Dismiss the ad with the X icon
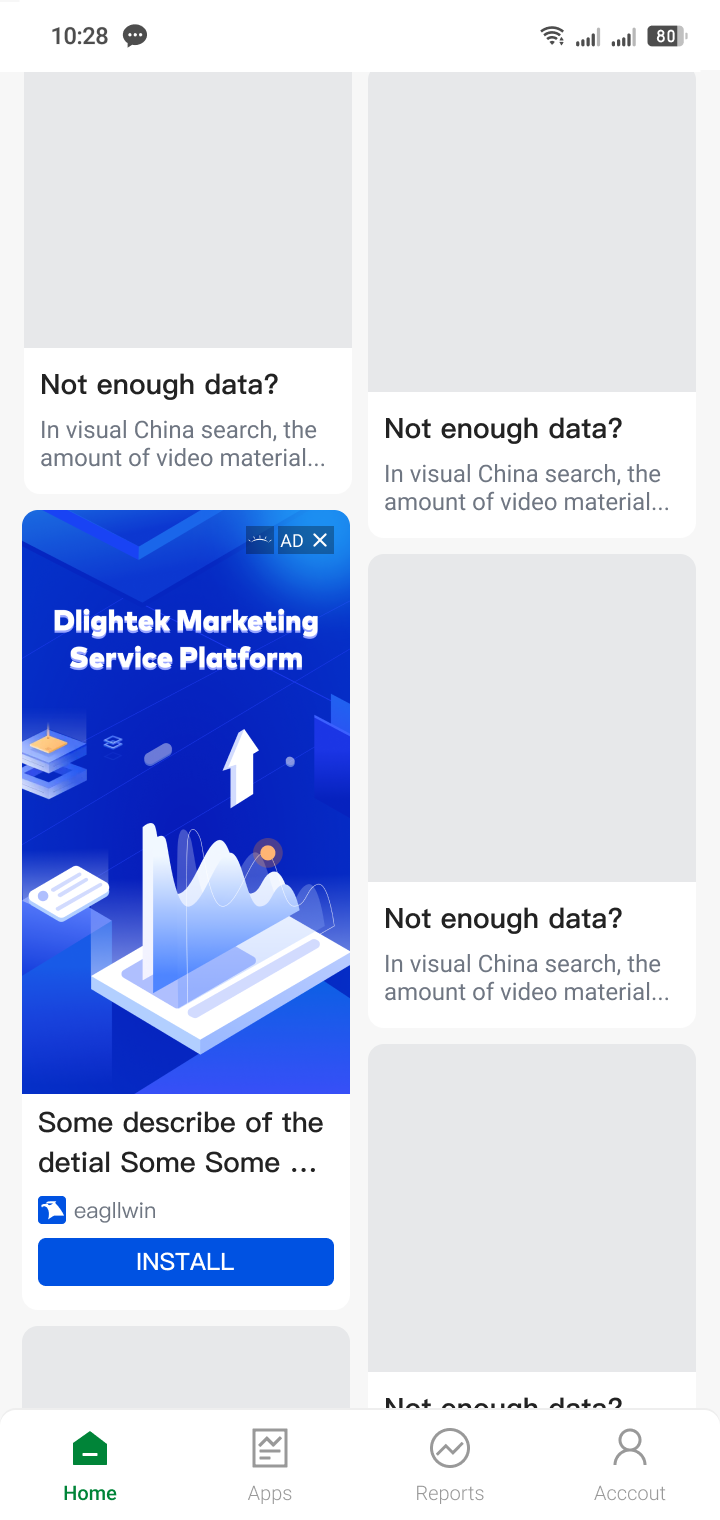 point(320,541)
